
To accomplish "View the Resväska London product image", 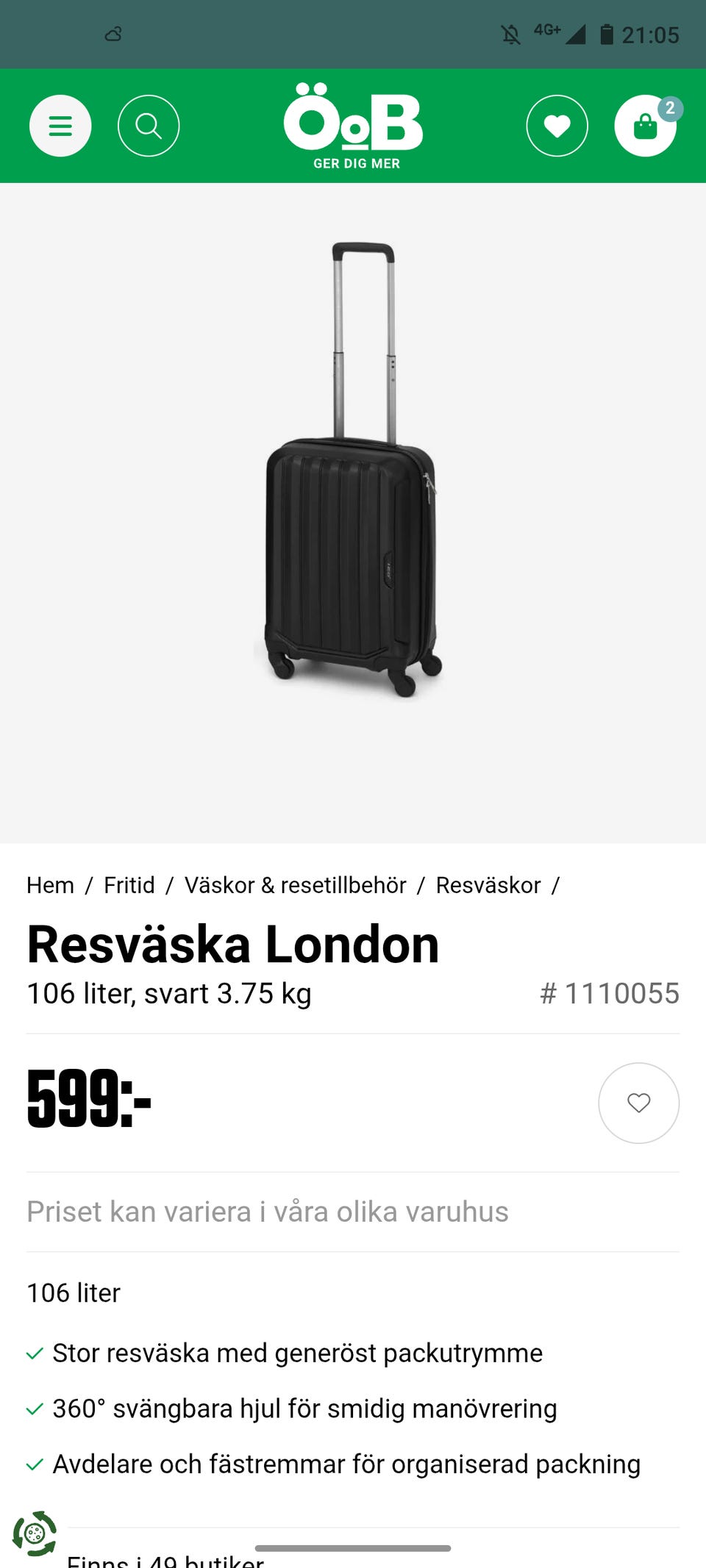I will (x=352, y=469).
